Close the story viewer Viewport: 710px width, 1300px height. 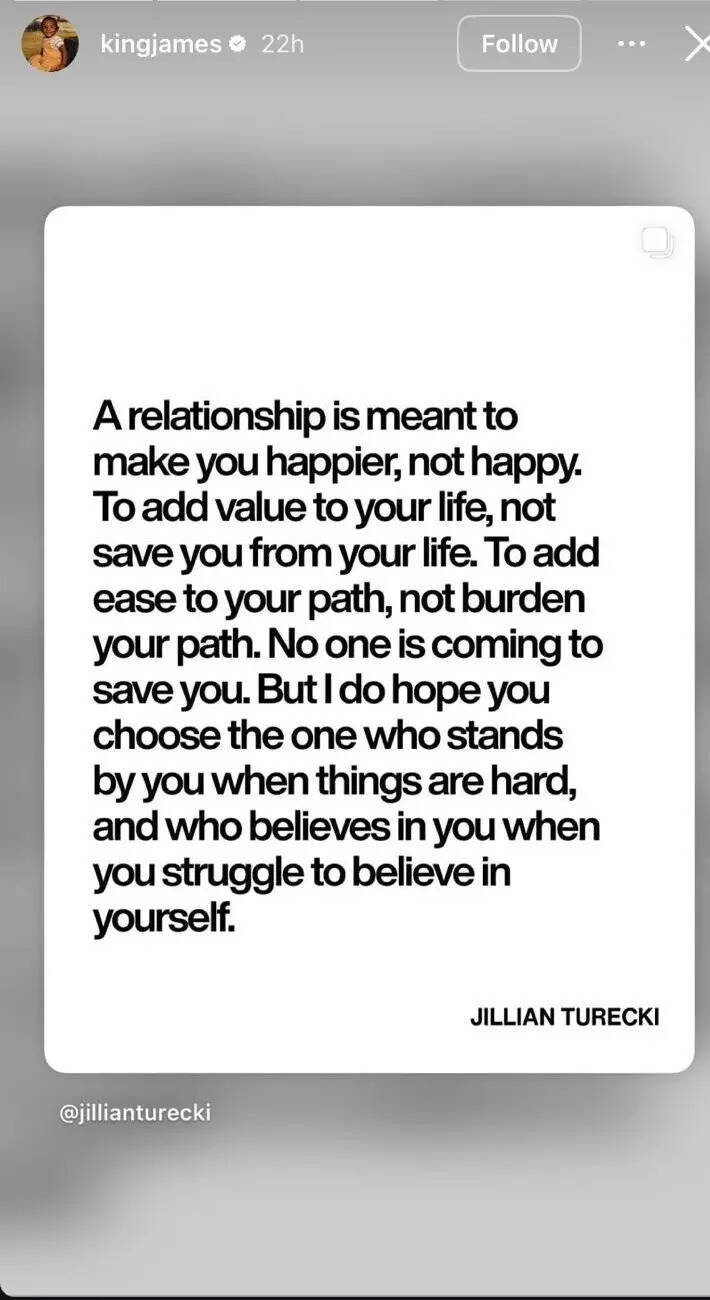pos(696,44)
